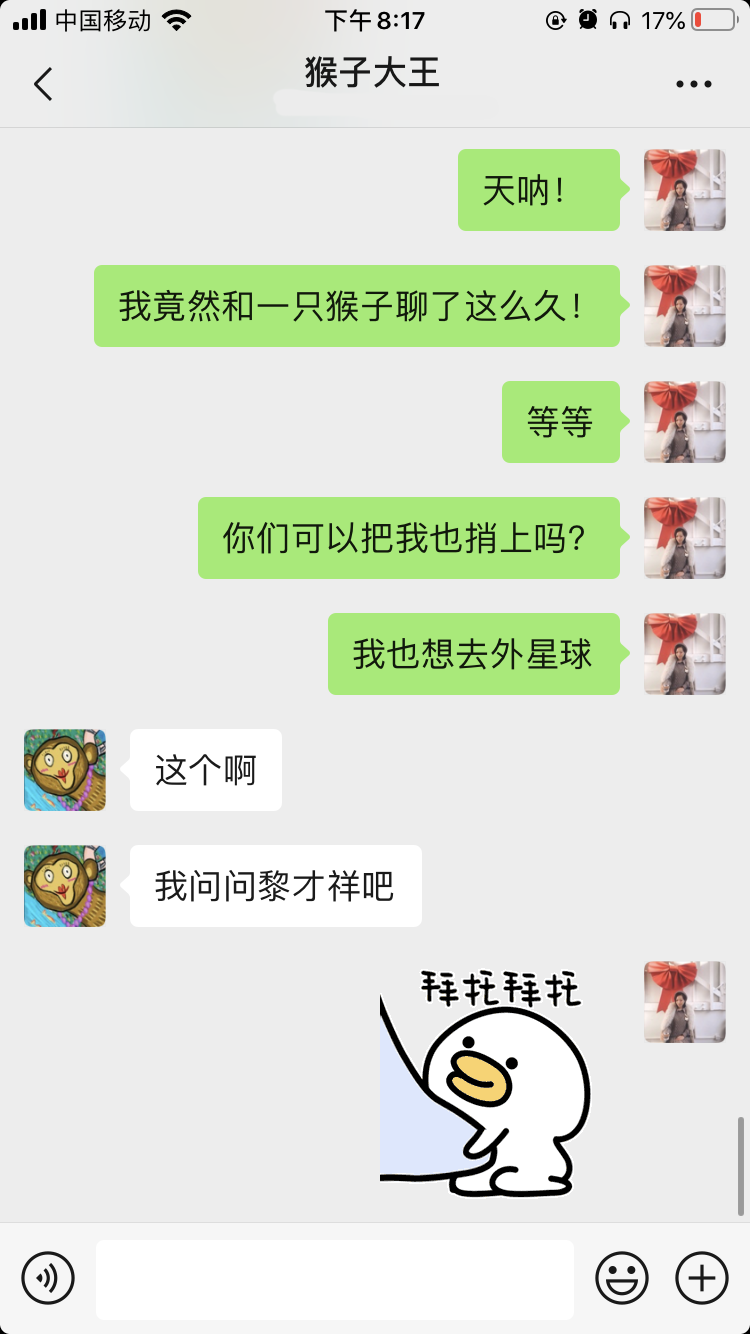Viewport: 750px width, 1334px height.
Task: Open the emoji sticker panel
Action: pyautogui.click(x=621, y=1278)
